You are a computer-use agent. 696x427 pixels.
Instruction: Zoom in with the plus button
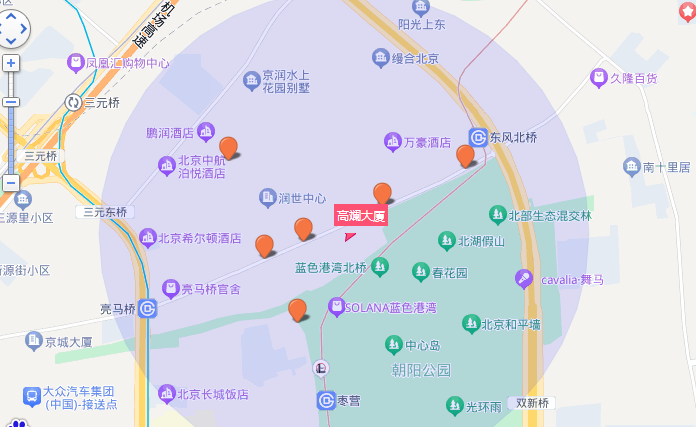[x=10, y=63]
